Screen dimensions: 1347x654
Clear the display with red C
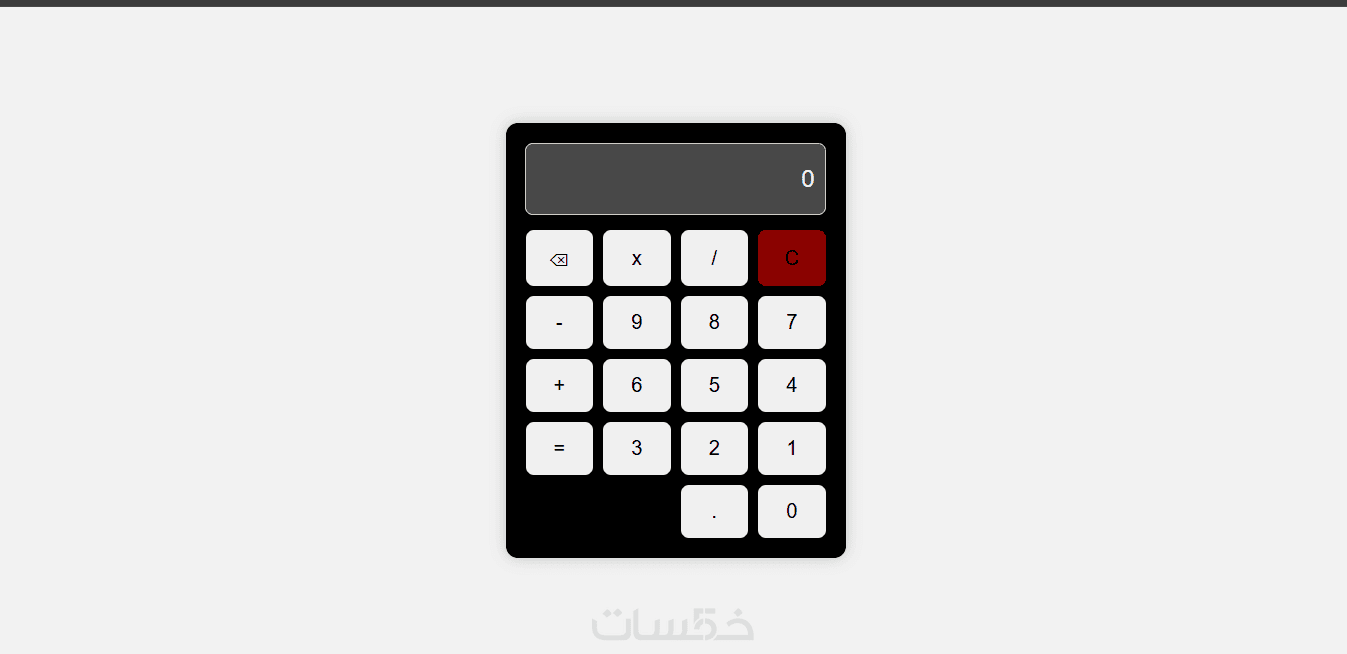791,258
